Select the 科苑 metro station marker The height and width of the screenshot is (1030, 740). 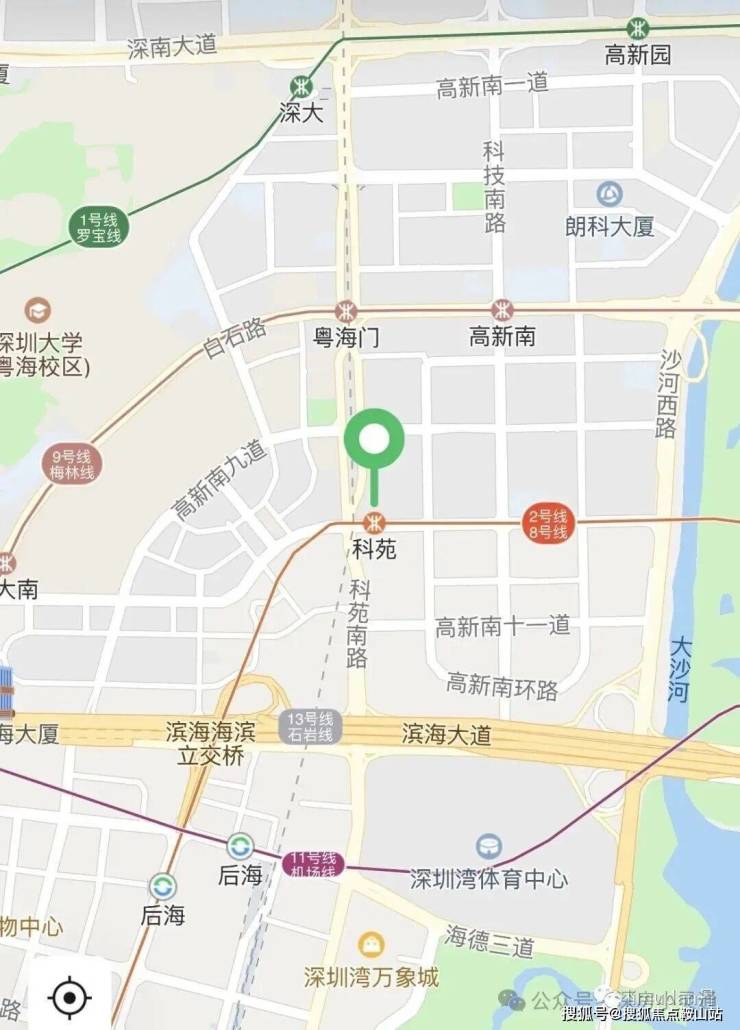tap(374, 522)
